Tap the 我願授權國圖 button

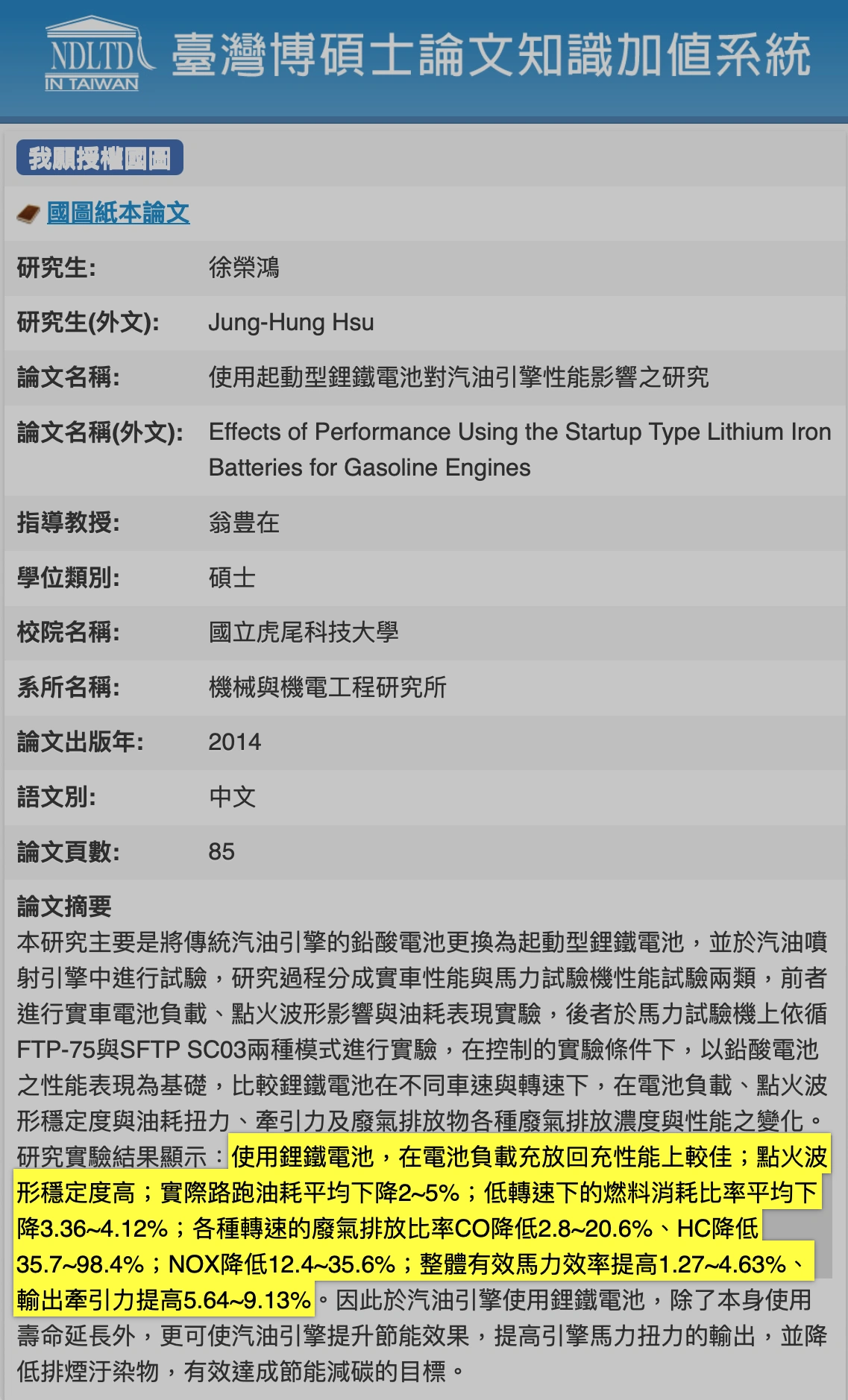point(100,158)
